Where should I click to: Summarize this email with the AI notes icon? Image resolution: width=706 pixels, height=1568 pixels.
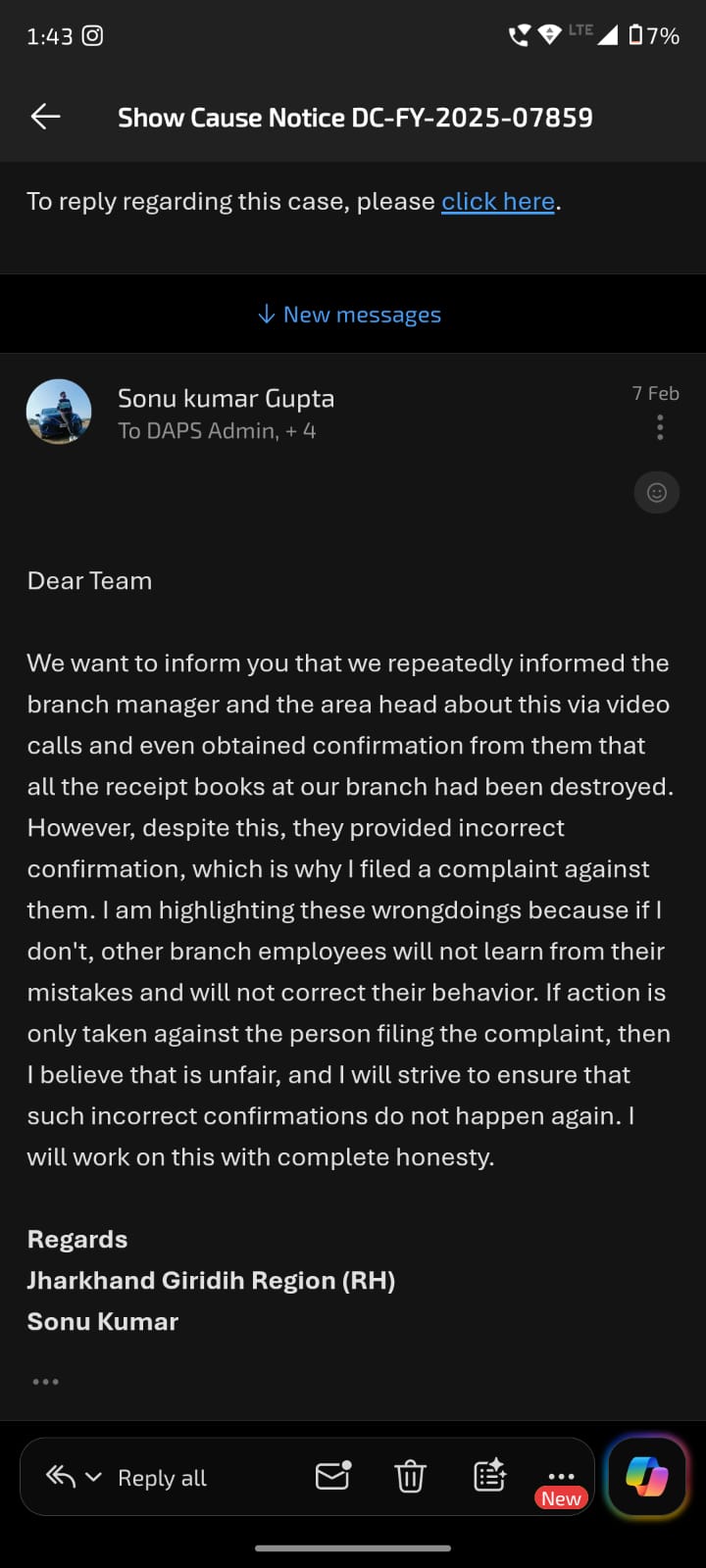tap(489, 1476)
